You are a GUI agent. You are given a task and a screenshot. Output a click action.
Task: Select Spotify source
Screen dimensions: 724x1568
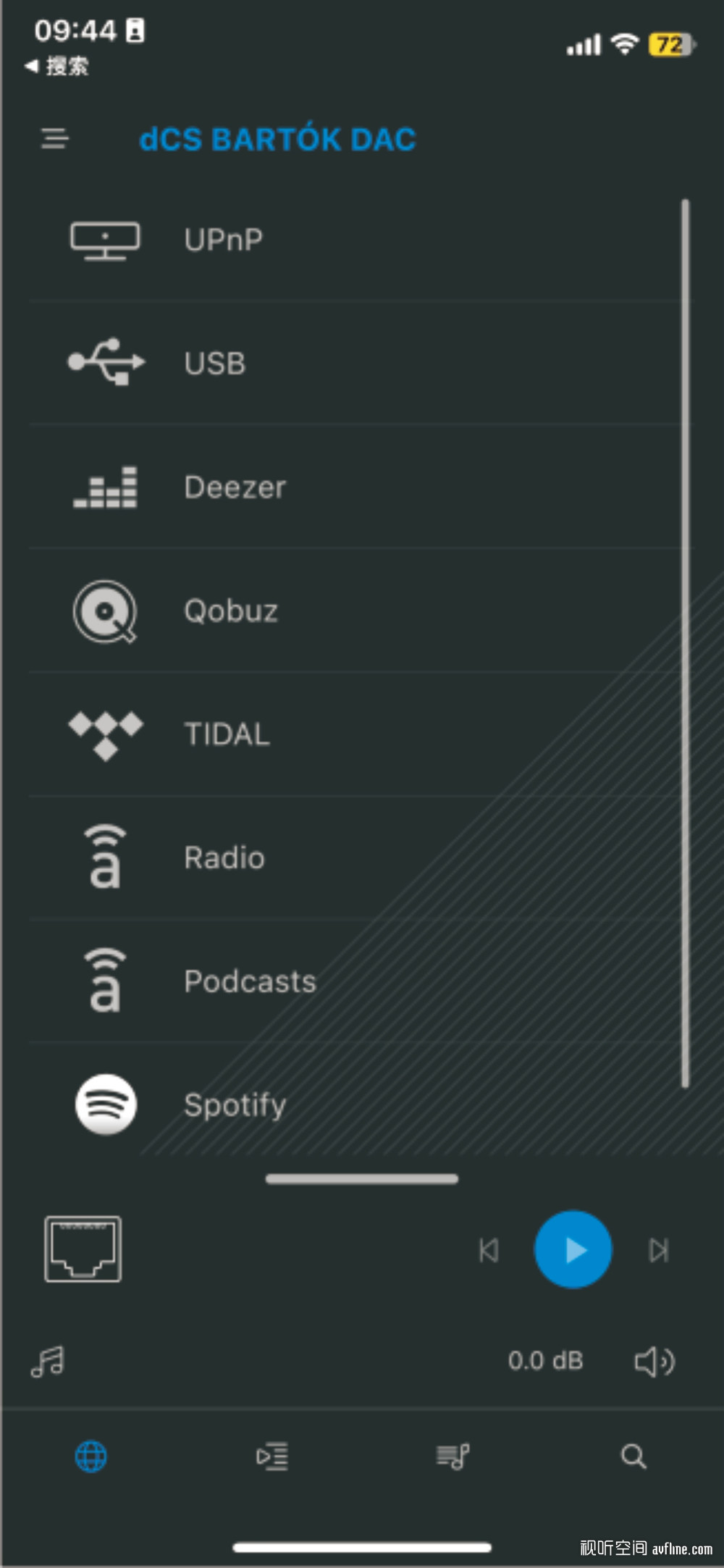(x=355, y=1104)
